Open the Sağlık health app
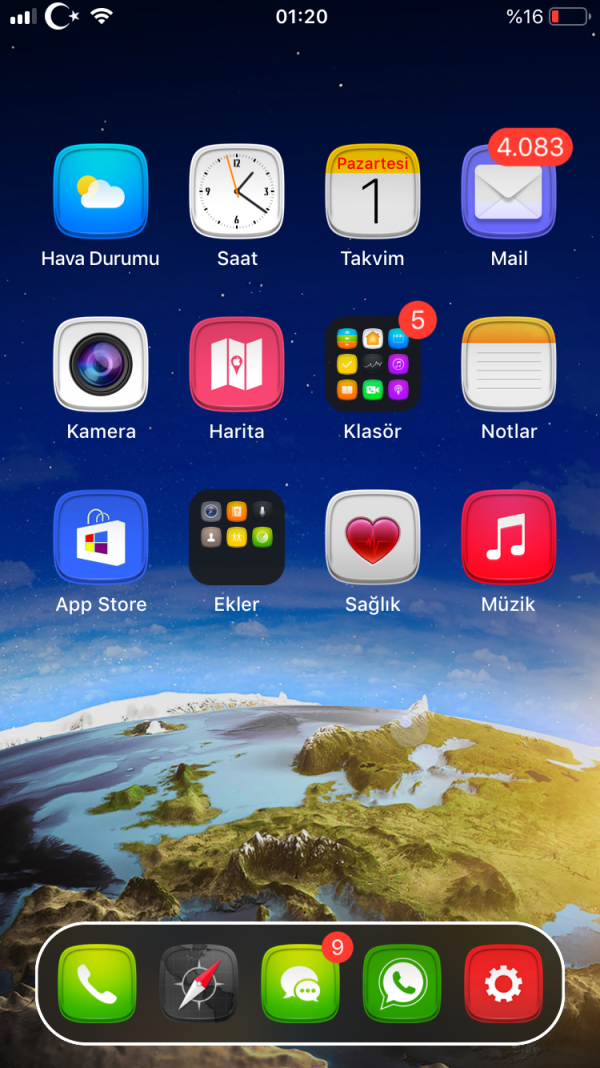 (x=372, y=538)
